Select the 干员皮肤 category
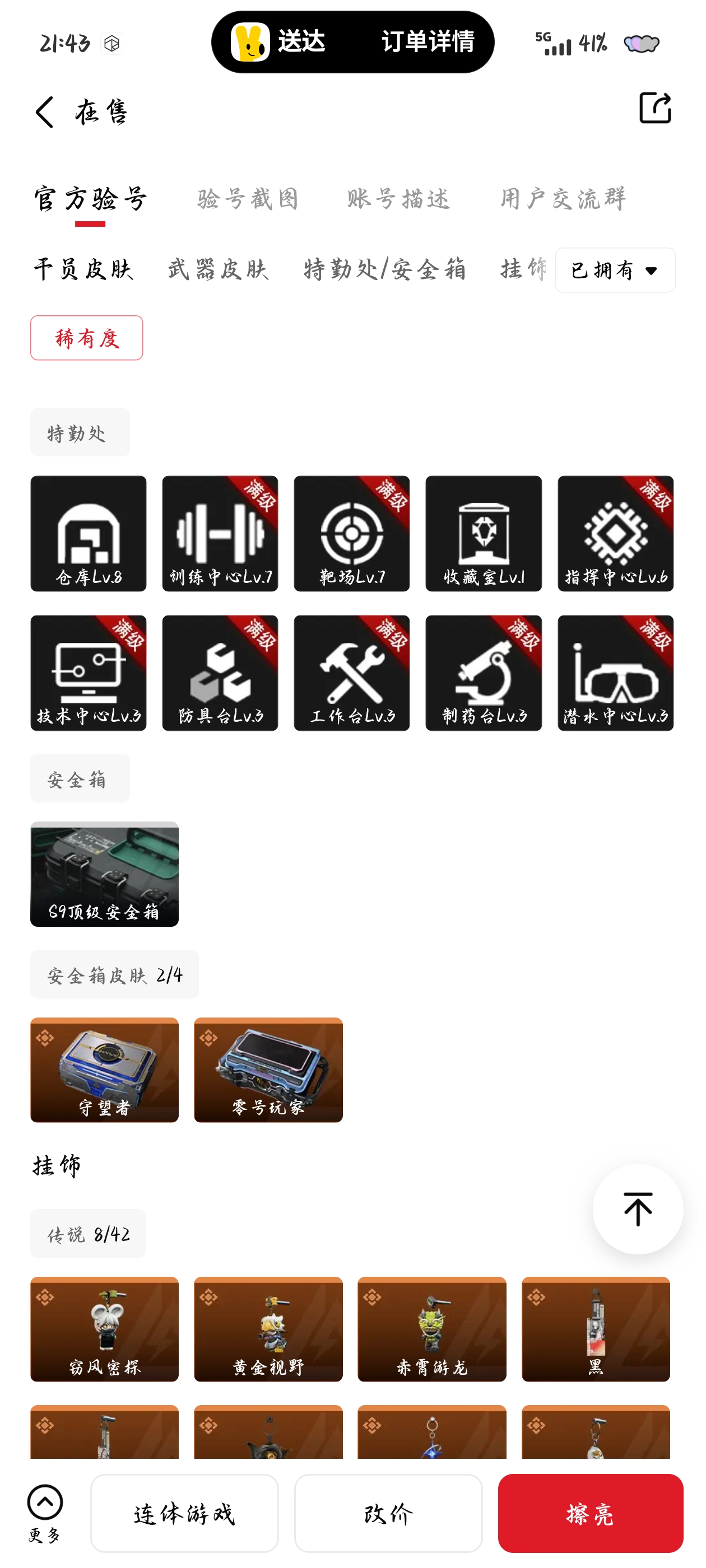Viewport: 706px width, 1568px height. (x=83, y=269)
